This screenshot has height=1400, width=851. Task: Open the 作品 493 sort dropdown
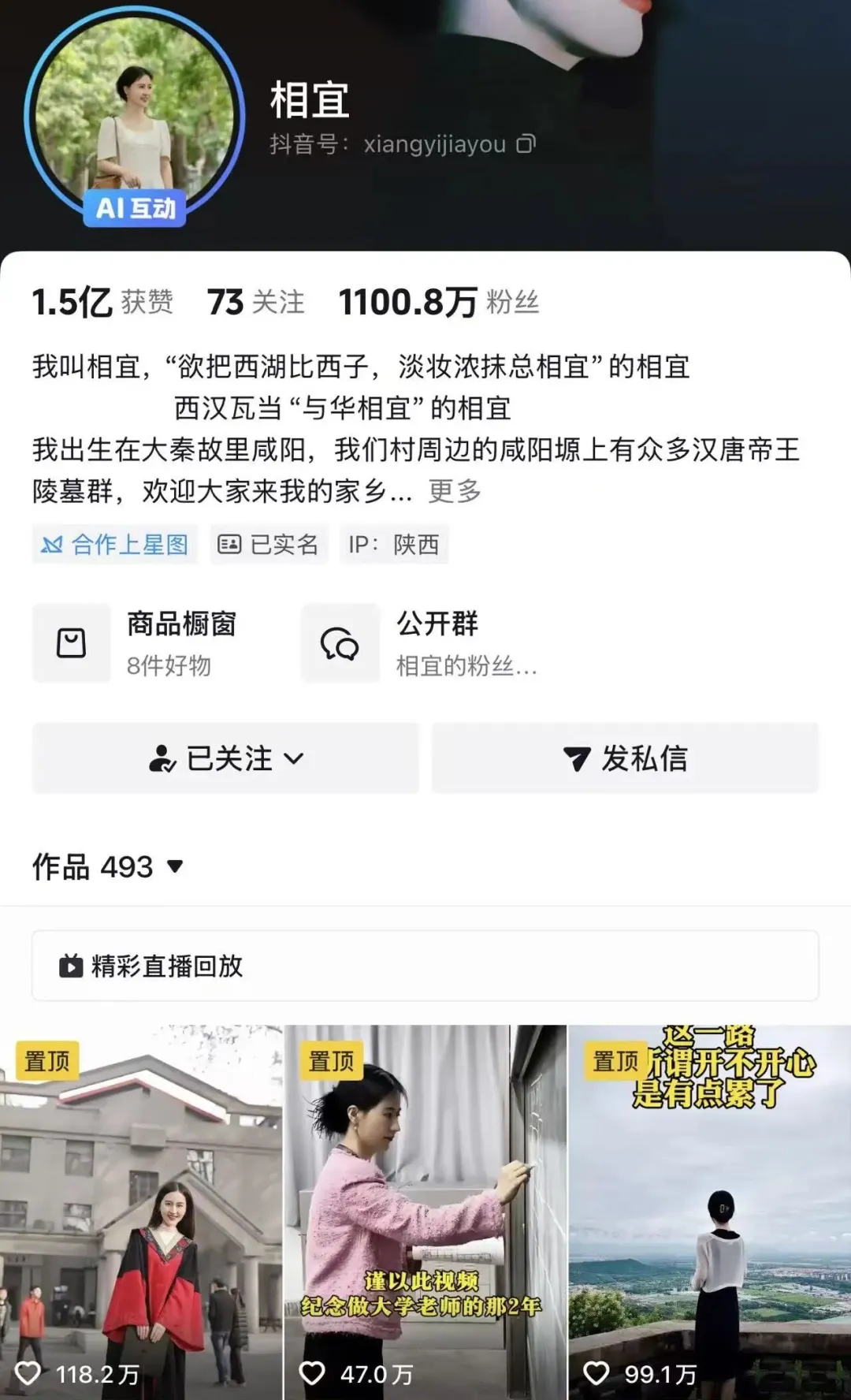pos(175,867)
